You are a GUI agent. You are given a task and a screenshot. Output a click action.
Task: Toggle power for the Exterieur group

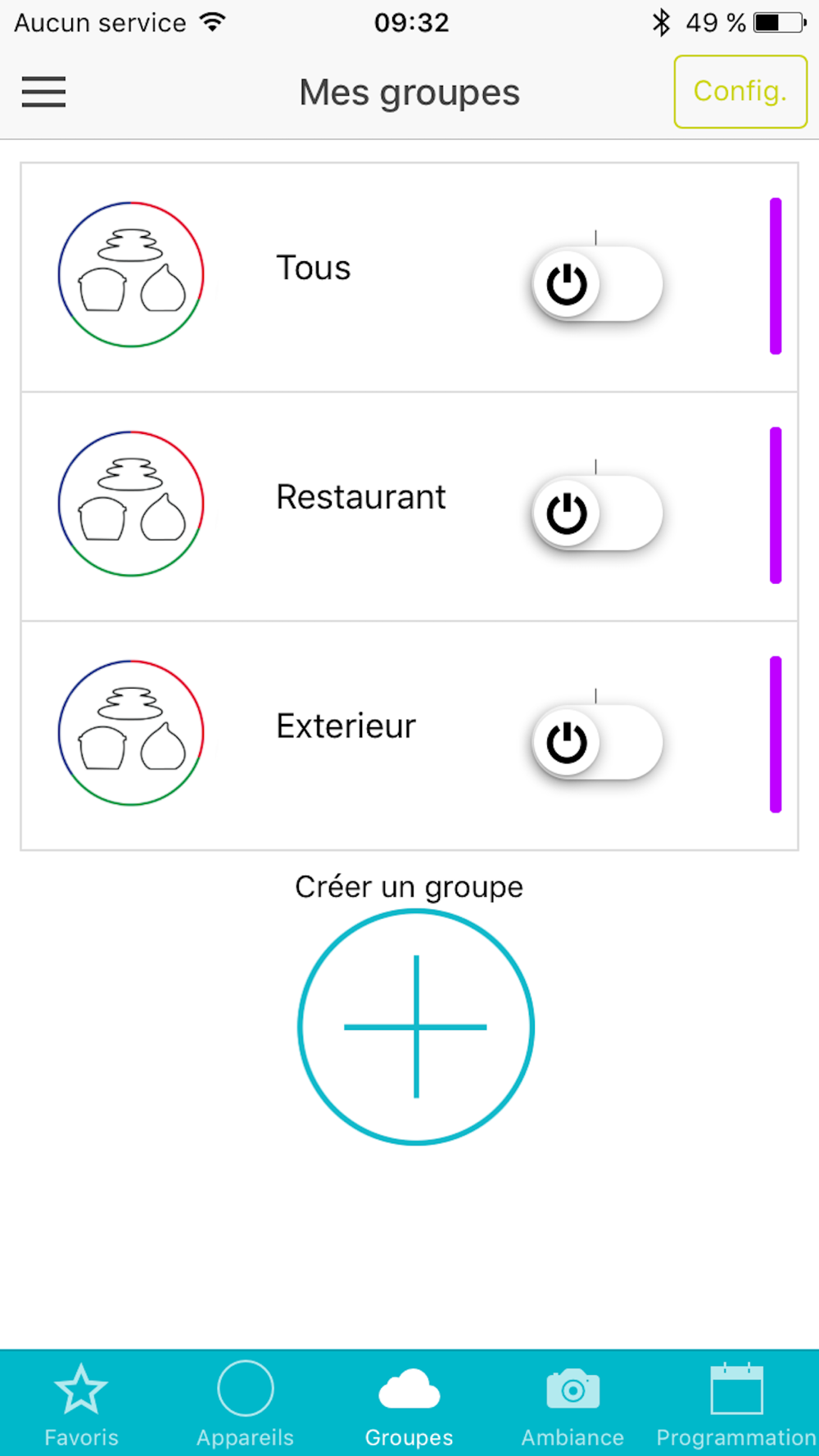pos(596,743)
